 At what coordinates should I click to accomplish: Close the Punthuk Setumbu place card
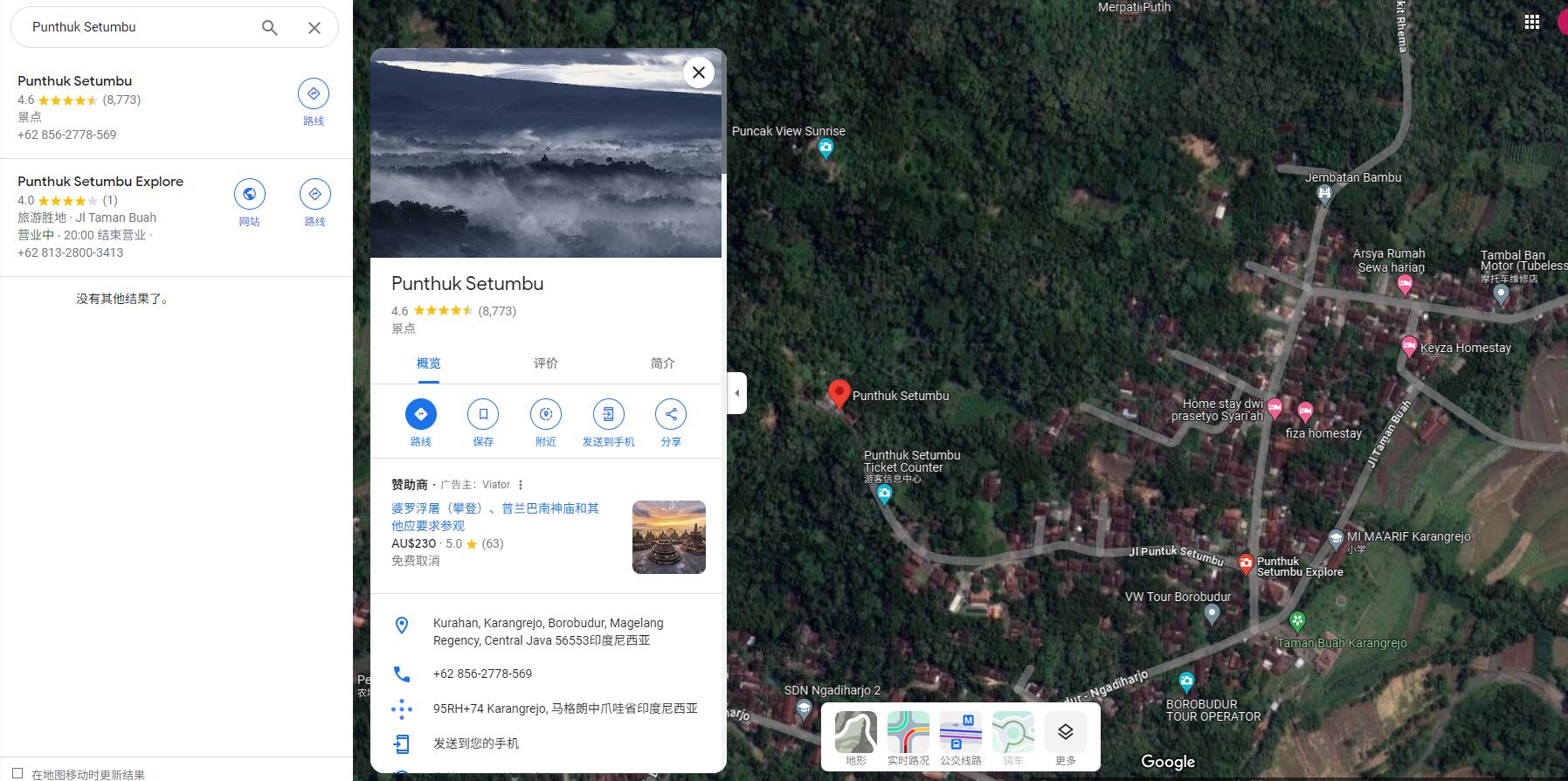click(x=699, y=73)
